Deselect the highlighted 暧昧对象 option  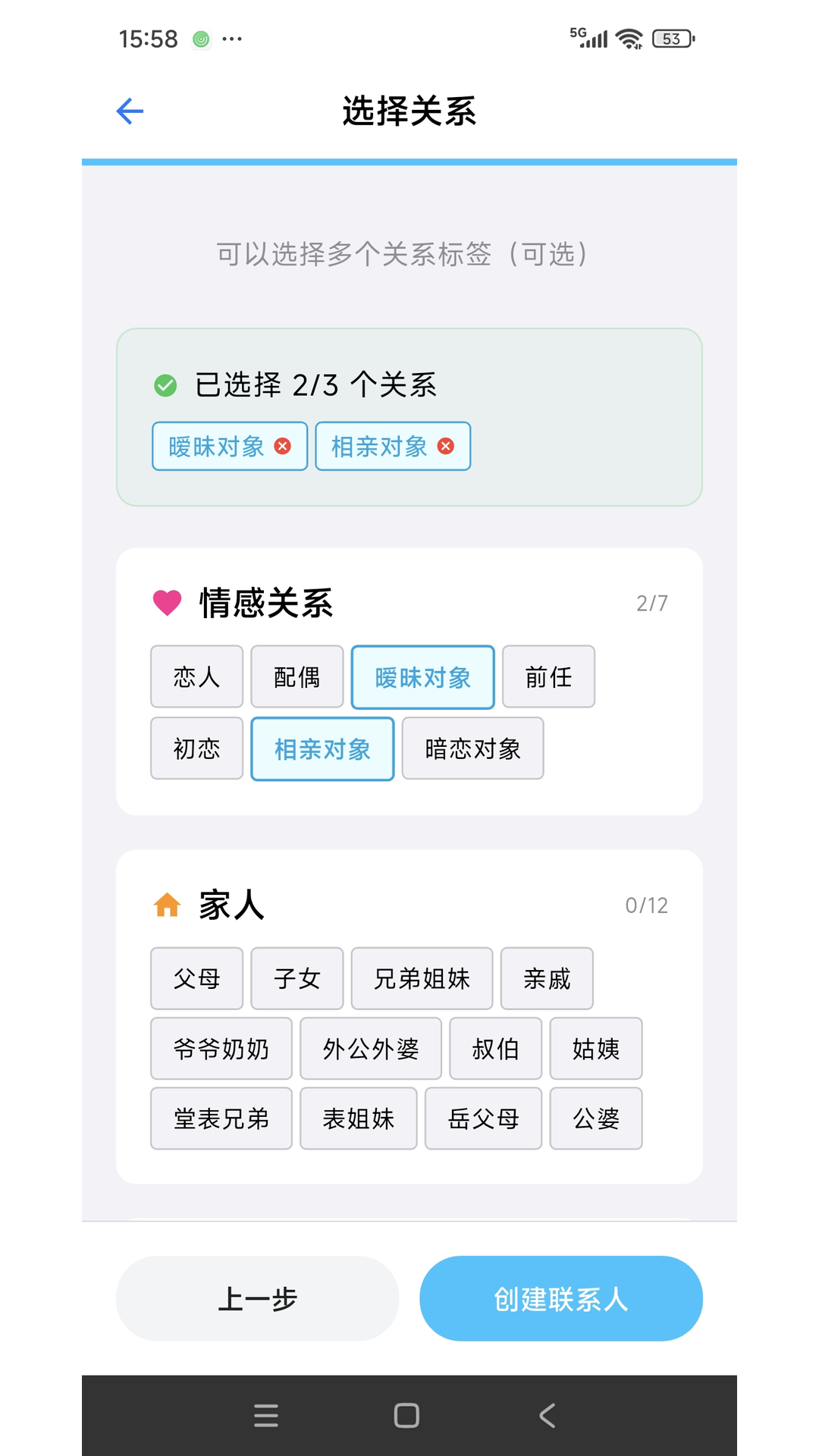point(422,676)
